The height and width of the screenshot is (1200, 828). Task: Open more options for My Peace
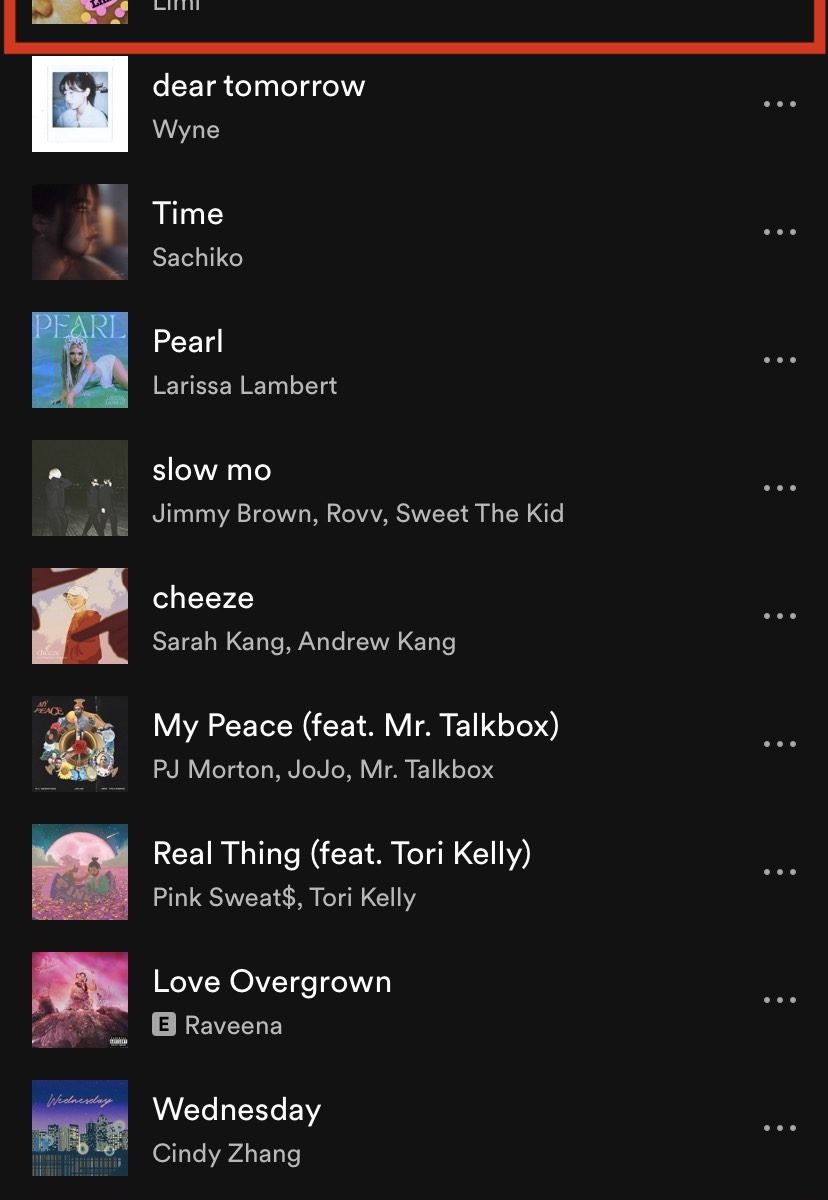779,744
